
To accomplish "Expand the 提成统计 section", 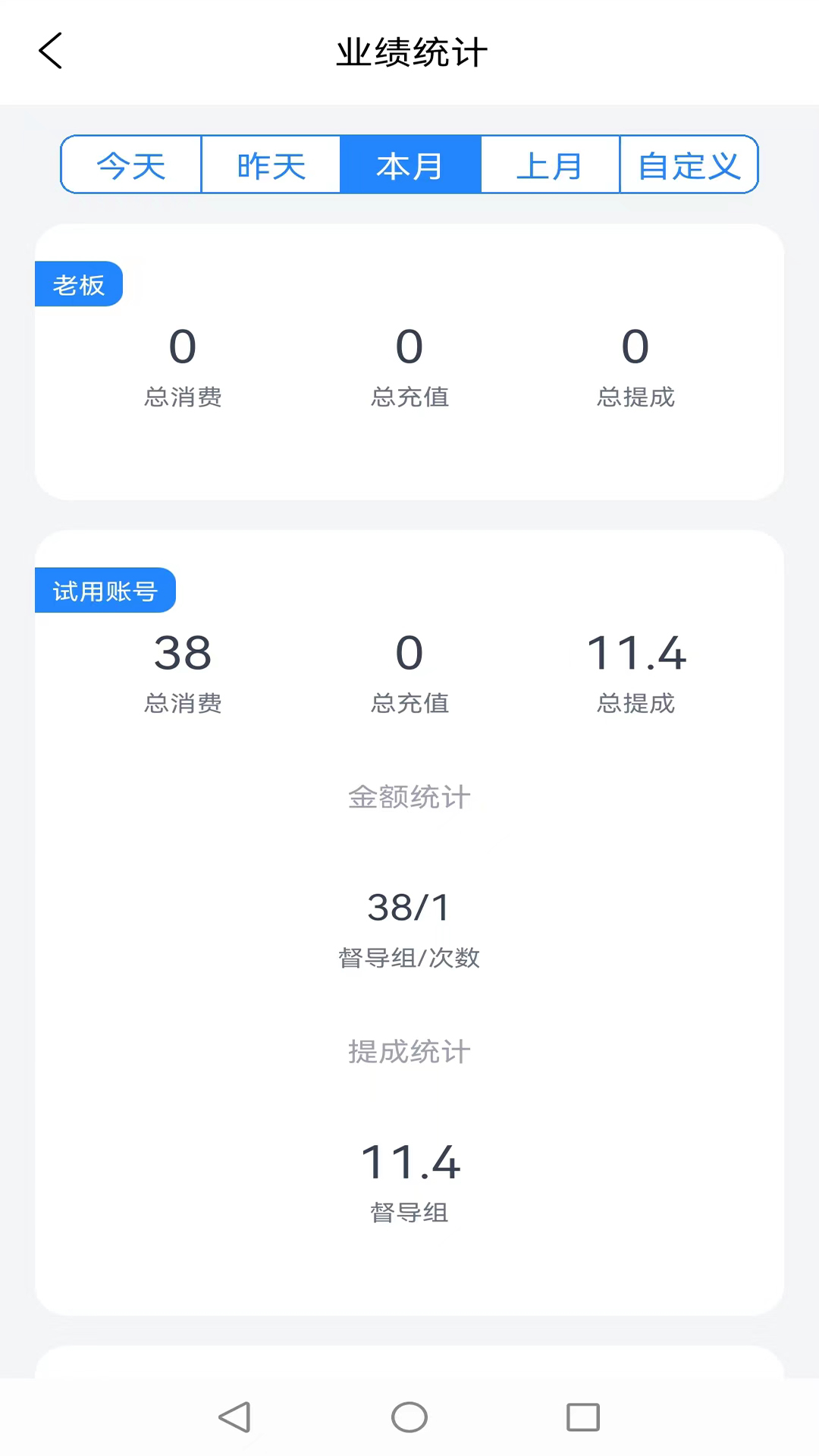I will [x=409, y=1051].
